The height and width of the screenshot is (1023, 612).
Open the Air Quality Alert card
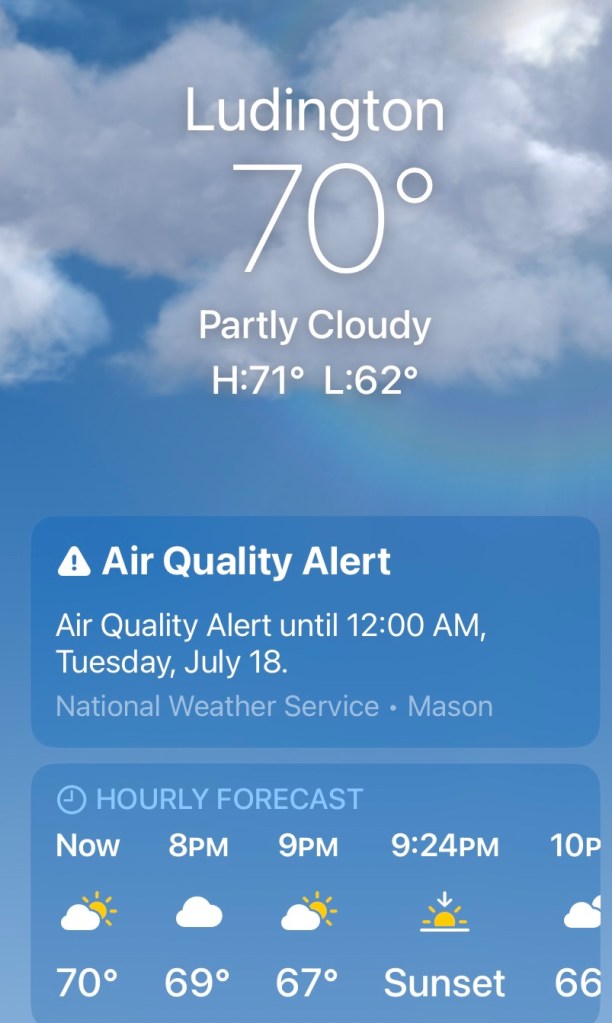(x=315, y=632)
